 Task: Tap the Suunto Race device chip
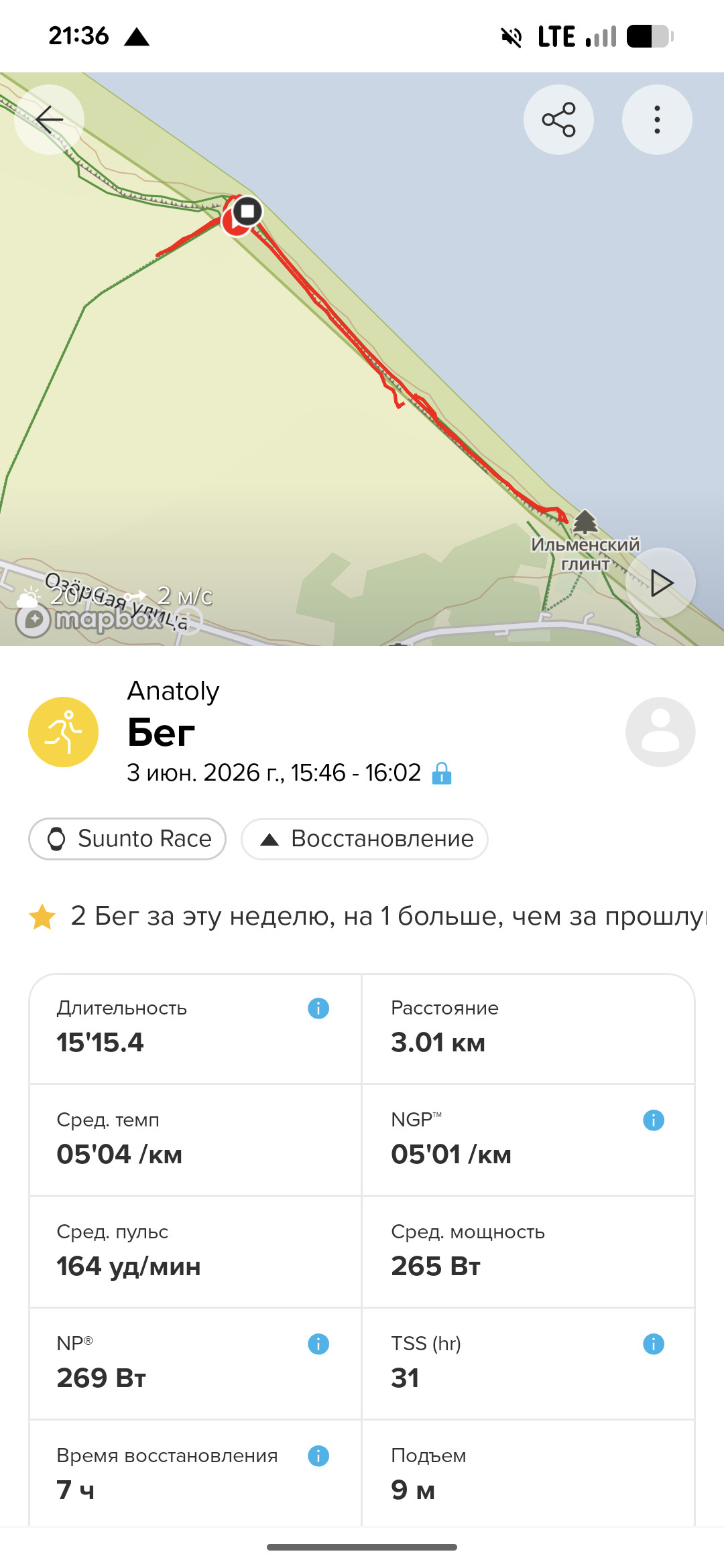(127, 839)
